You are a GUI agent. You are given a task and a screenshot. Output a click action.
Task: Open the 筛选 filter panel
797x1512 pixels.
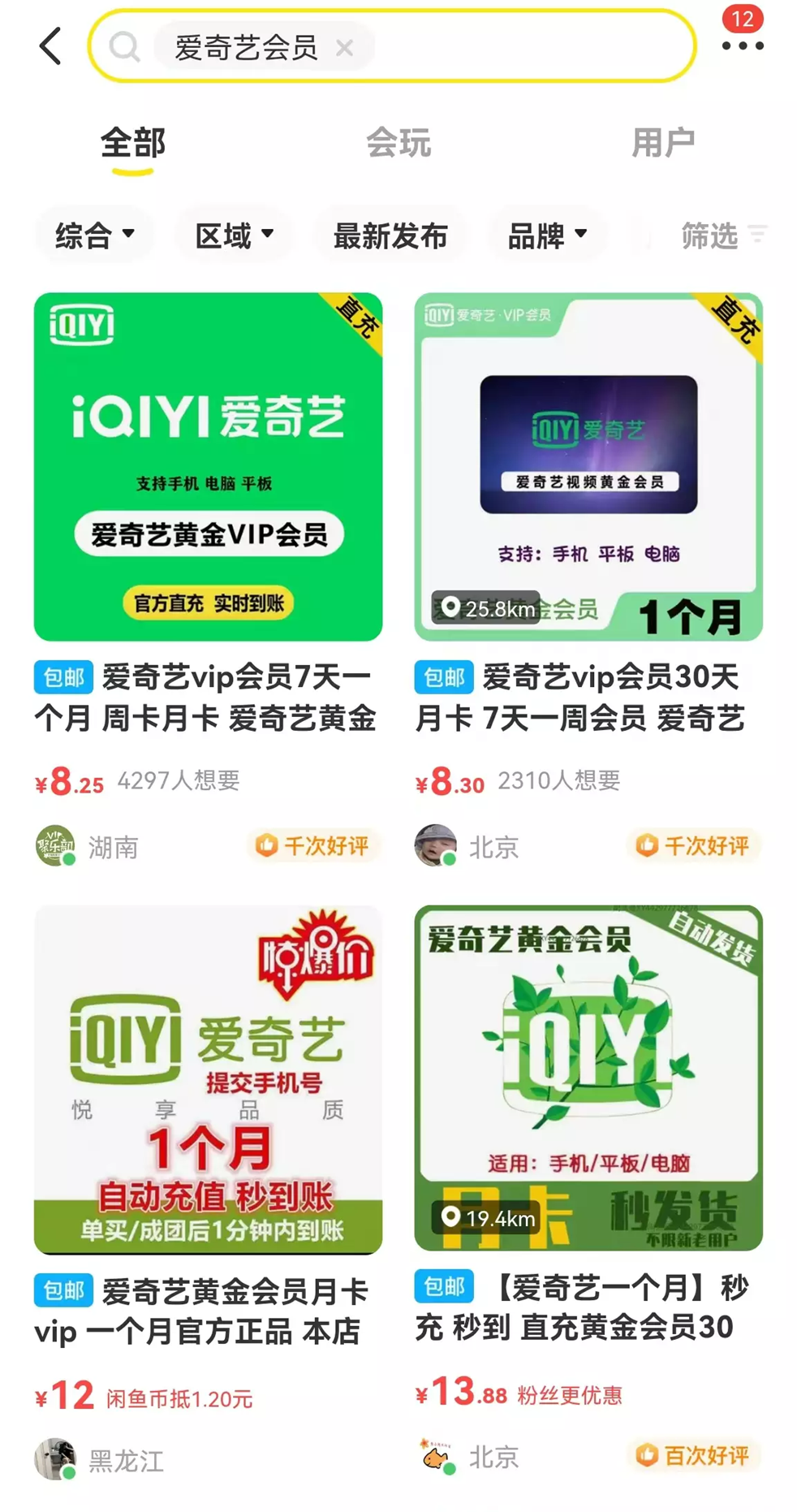[721, 235]
